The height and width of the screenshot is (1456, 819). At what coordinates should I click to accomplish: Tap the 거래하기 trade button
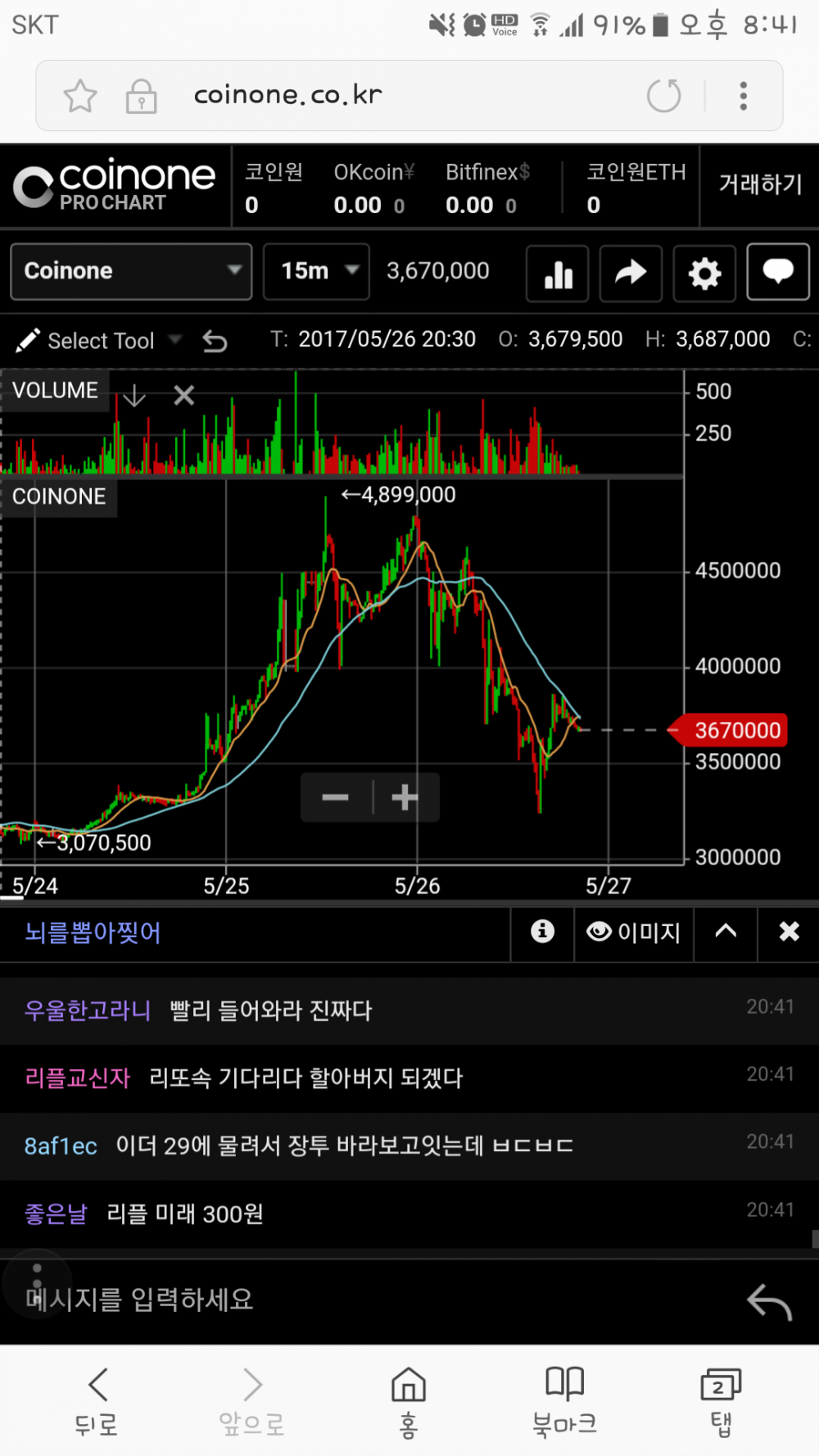(760, 184)
